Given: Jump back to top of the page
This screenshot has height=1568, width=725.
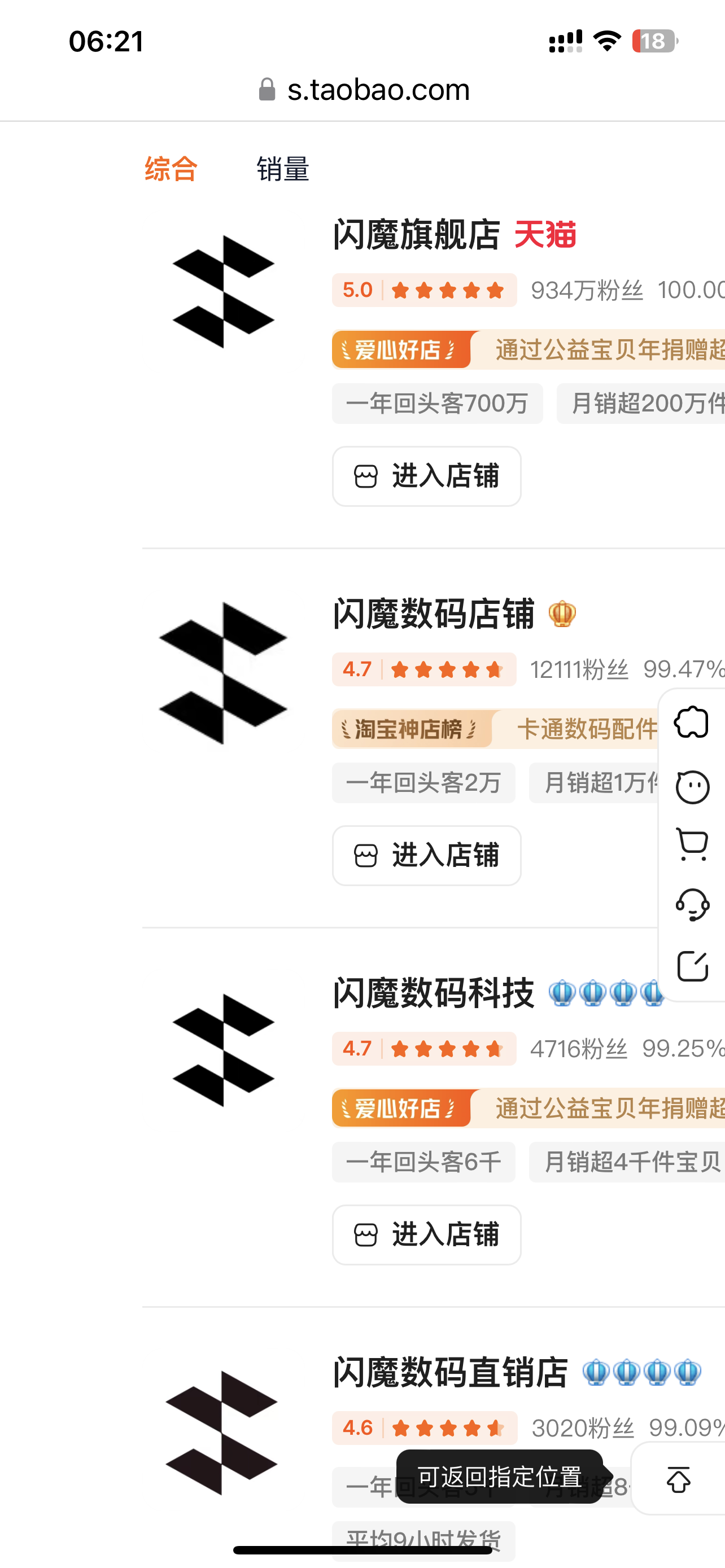Looking at the screenshot, I should [679, 1478].
